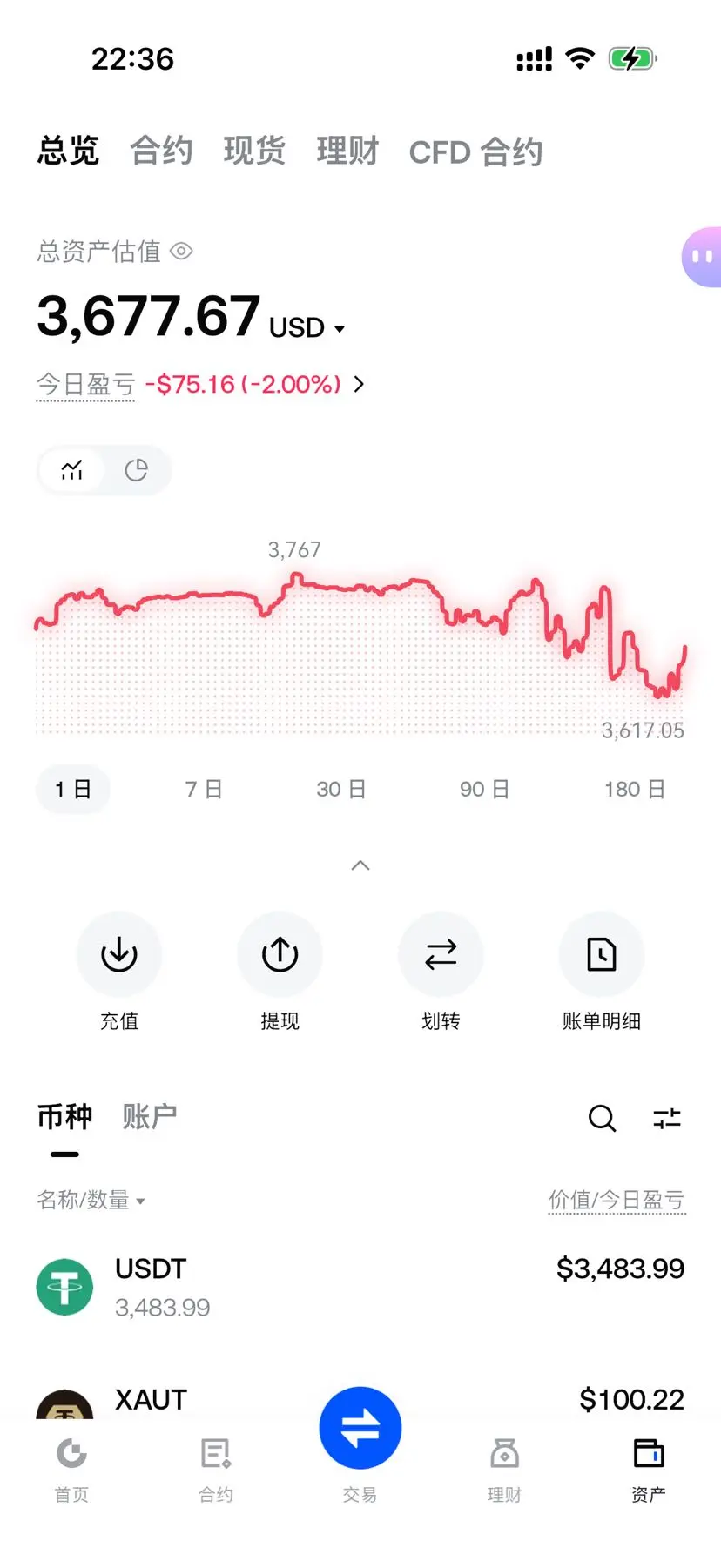
Task: Tap the 充值 deposit button
Action: coord(119,972)
